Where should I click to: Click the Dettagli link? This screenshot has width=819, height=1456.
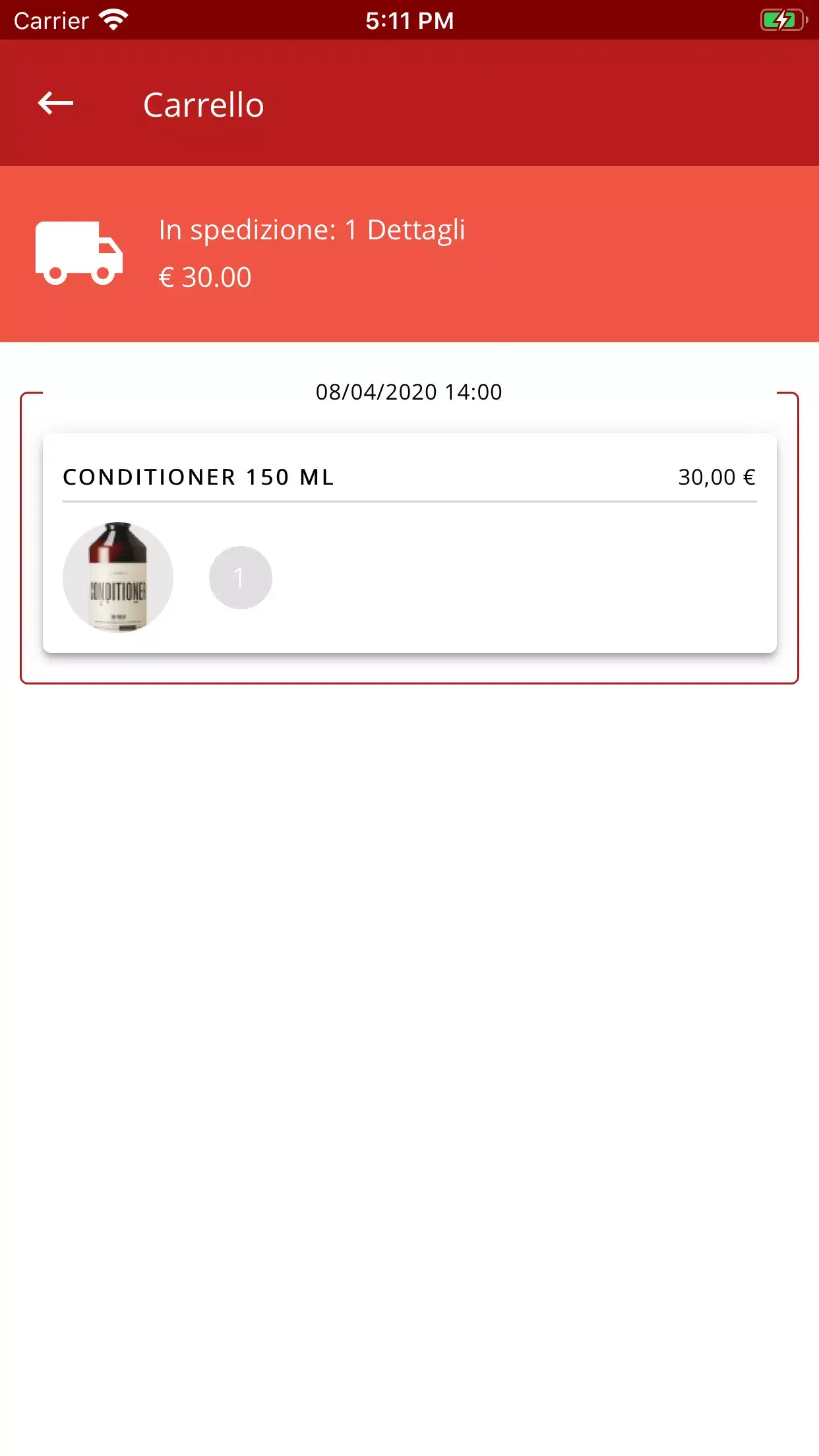416,229
